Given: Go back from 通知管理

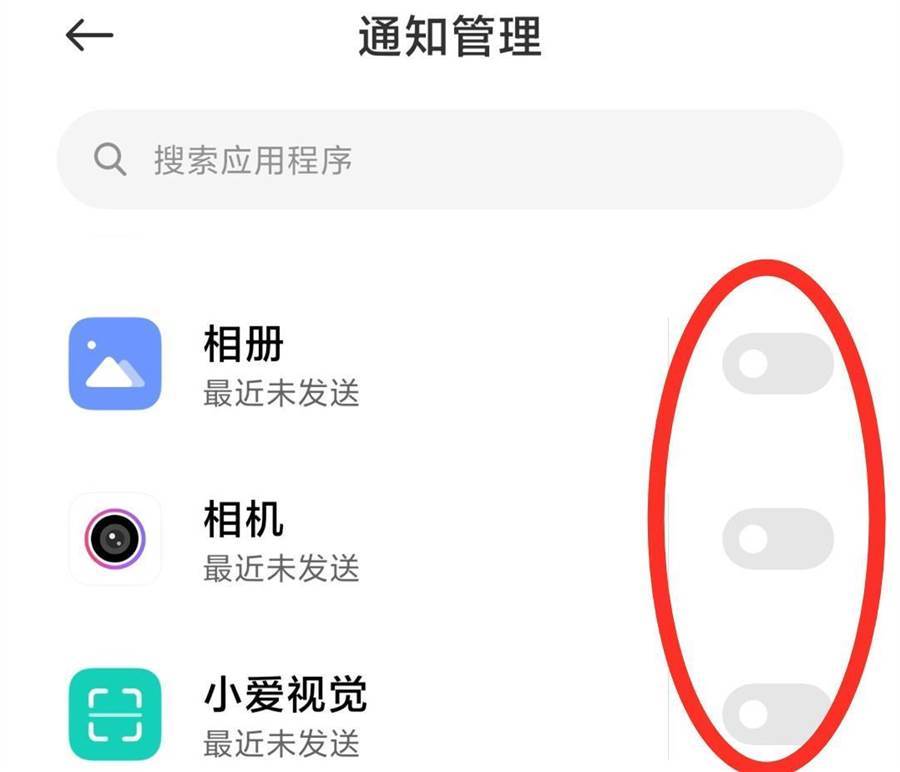Looking at the screenshot, I should (89, 37).
